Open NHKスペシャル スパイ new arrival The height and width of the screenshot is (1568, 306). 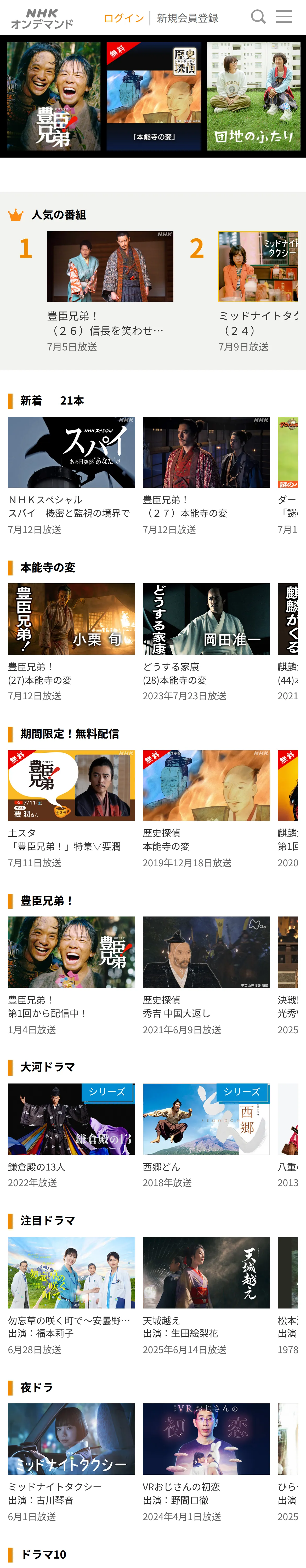coord(71,476)
